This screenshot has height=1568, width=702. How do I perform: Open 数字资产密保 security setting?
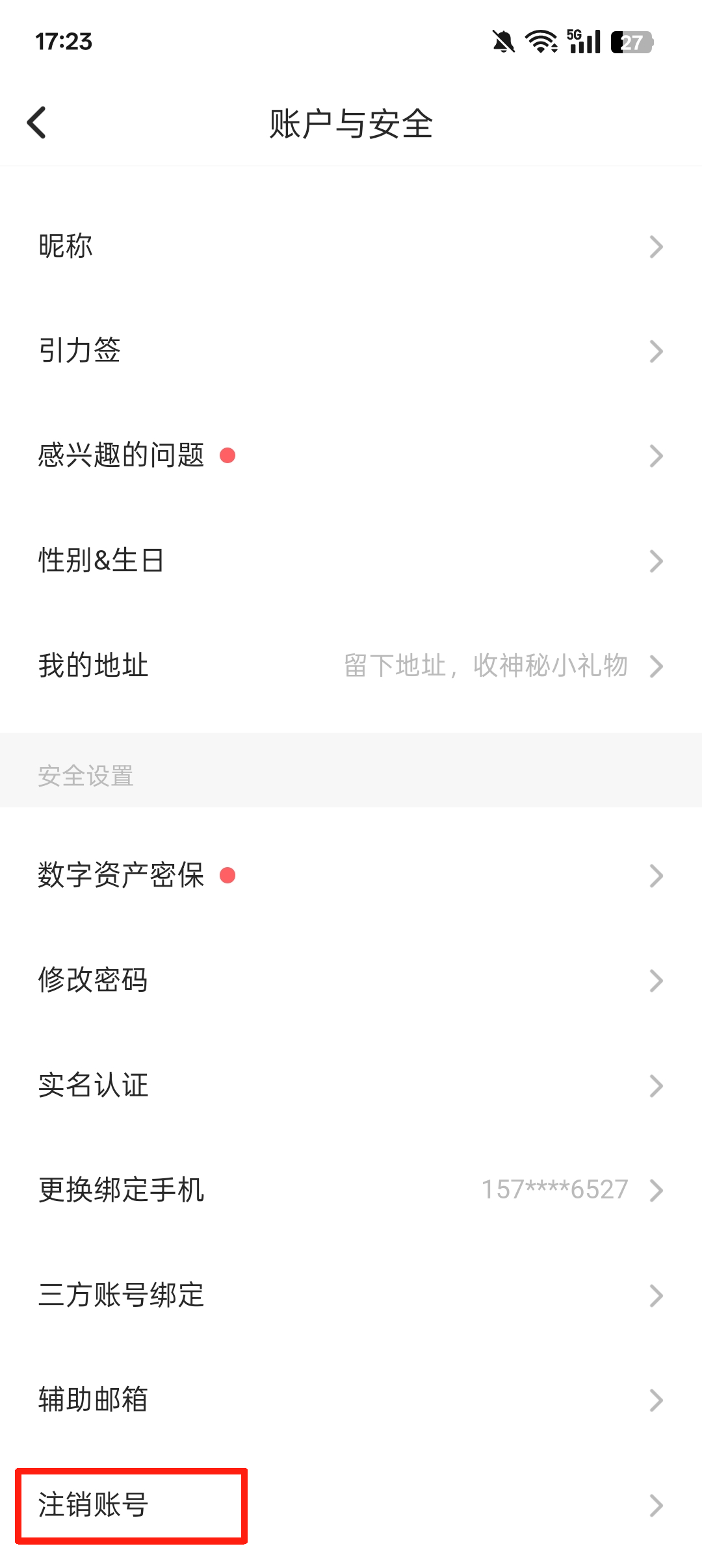pyautogui.click(x=351, y=875)
